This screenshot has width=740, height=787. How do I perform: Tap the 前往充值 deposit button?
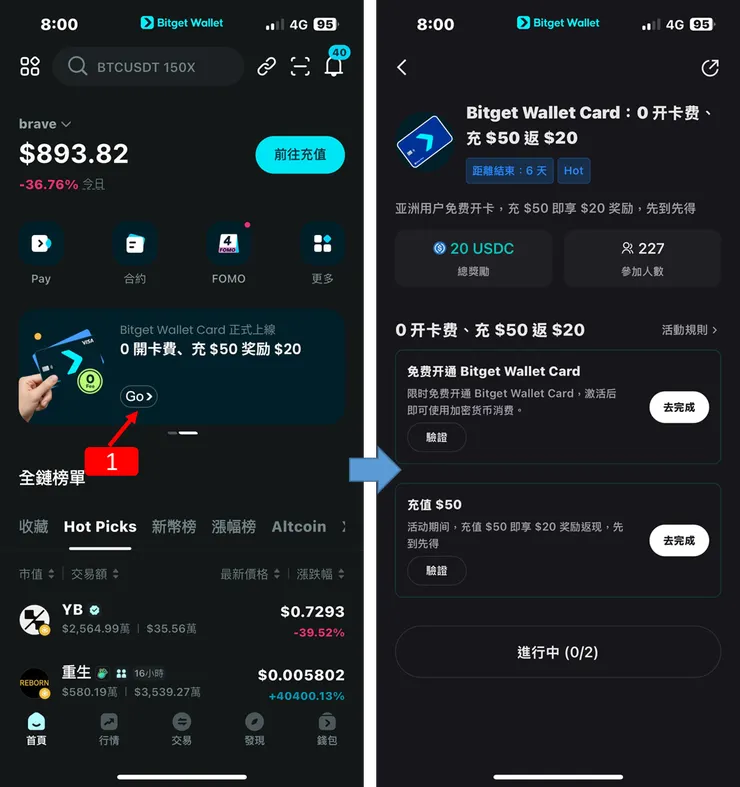(300, 155)
